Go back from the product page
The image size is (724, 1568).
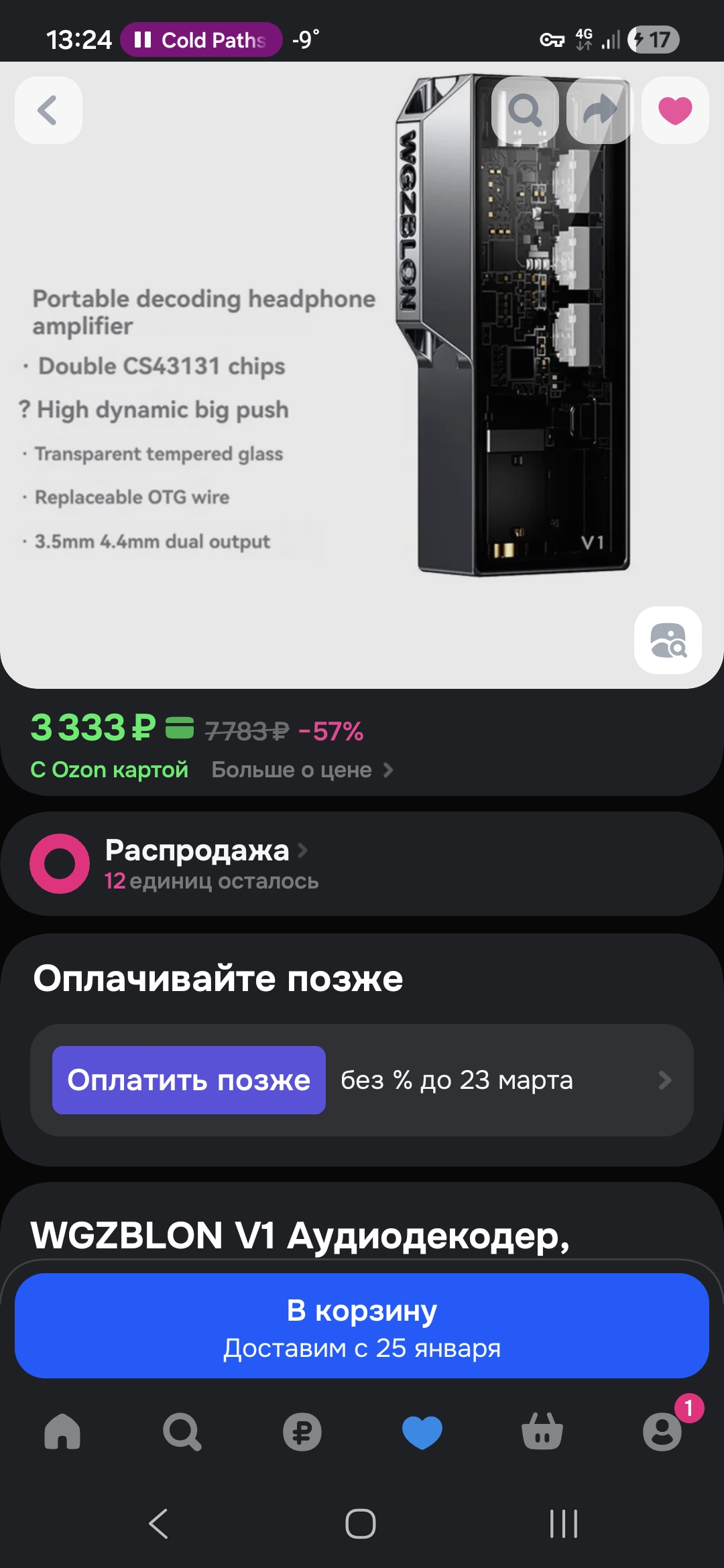click(x=48, y=111)
